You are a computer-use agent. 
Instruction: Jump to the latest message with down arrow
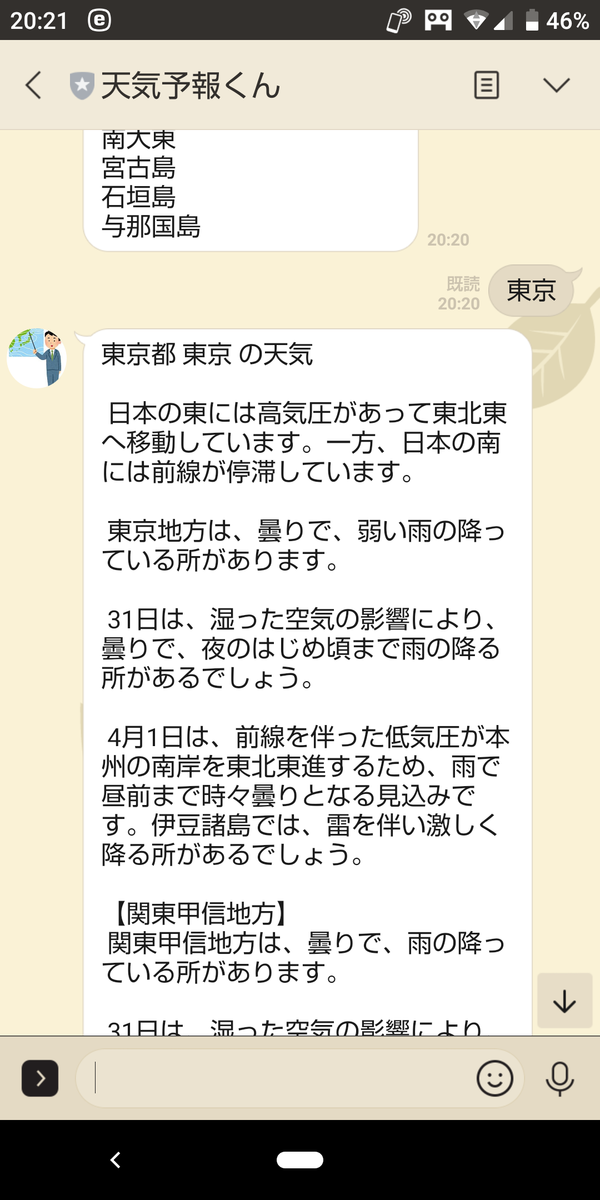click(x=564, y=1001)
